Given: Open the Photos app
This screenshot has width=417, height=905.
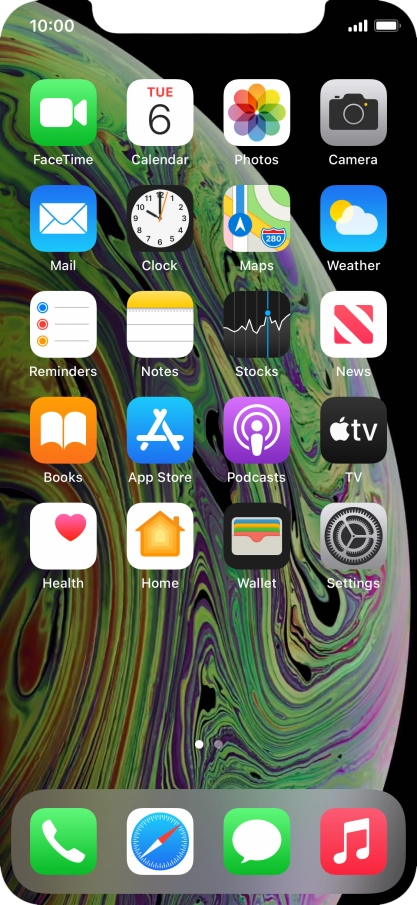Looking at the screenshot, I should coord(257,113).
